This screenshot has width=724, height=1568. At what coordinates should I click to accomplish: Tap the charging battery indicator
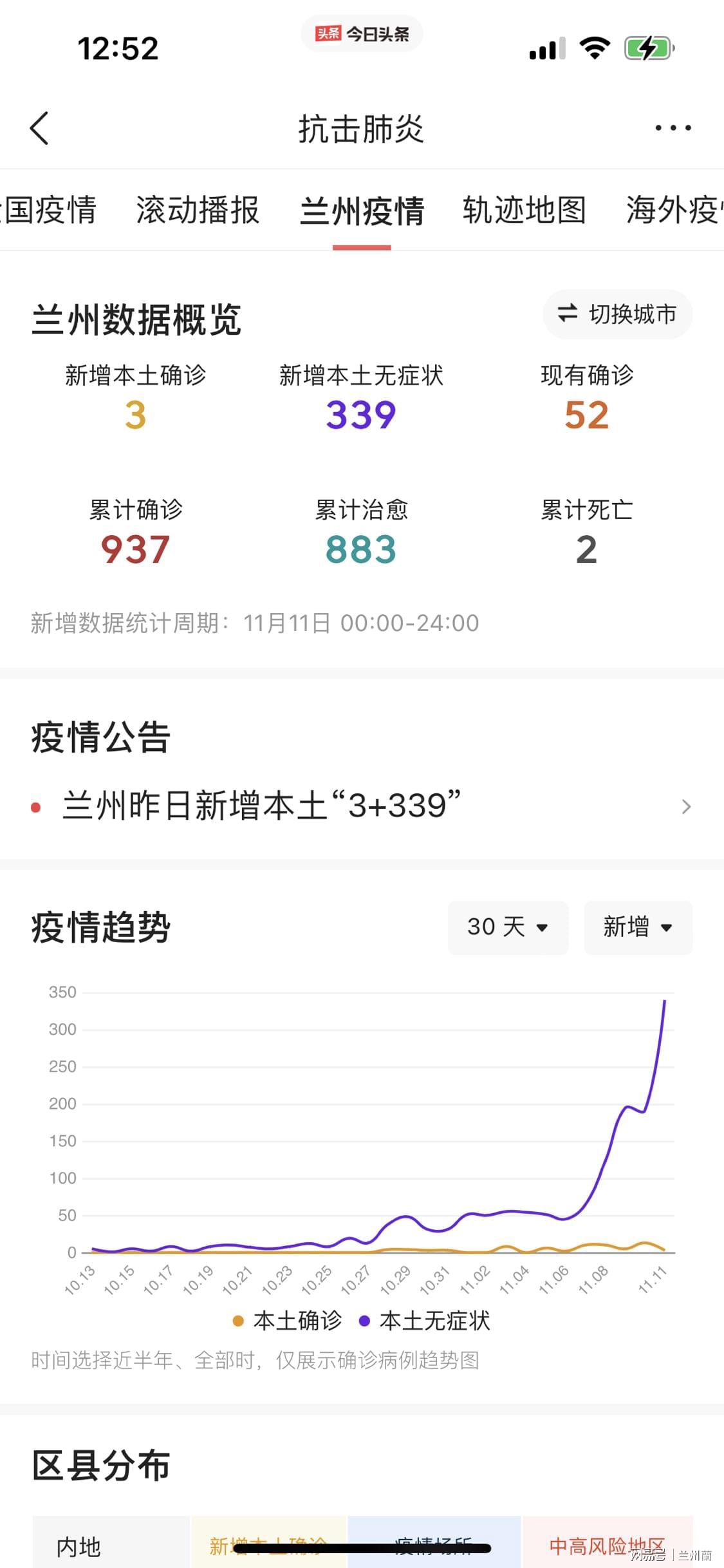click(x=645, y=48)
